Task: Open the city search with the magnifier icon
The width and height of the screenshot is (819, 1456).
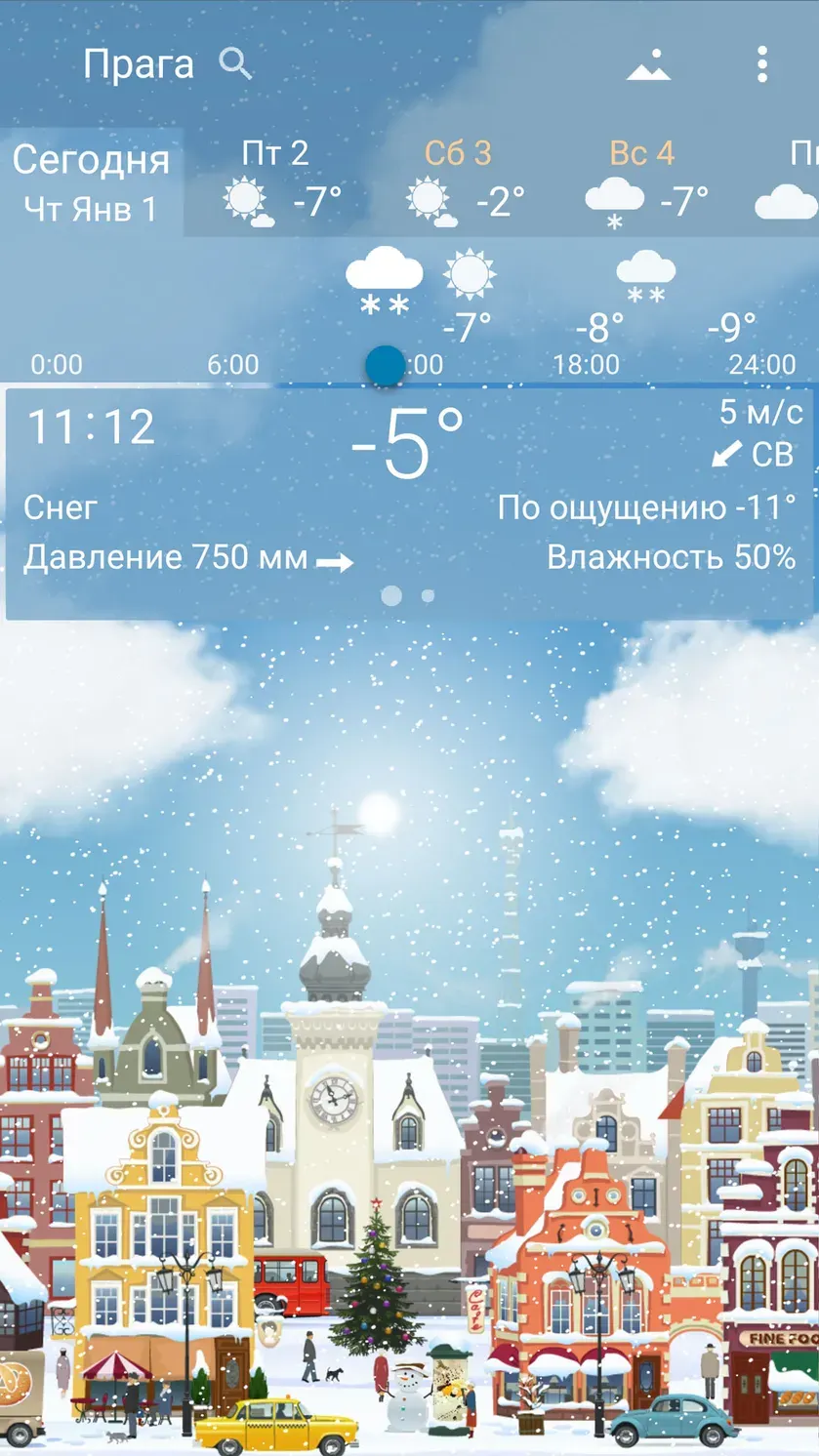Action: point(234,62)
